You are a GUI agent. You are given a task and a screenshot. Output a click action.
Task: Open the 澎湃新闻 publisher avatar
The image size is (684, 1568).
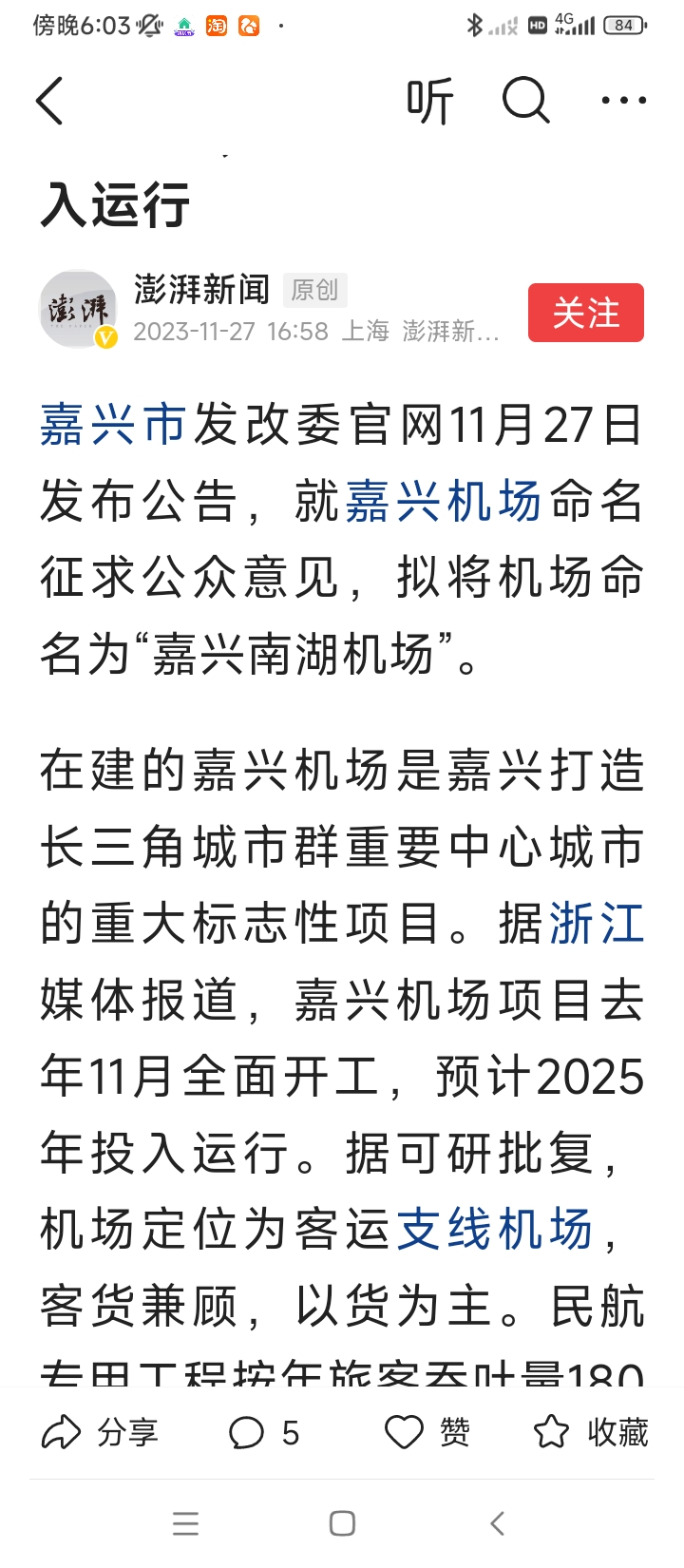coord(78,309)
